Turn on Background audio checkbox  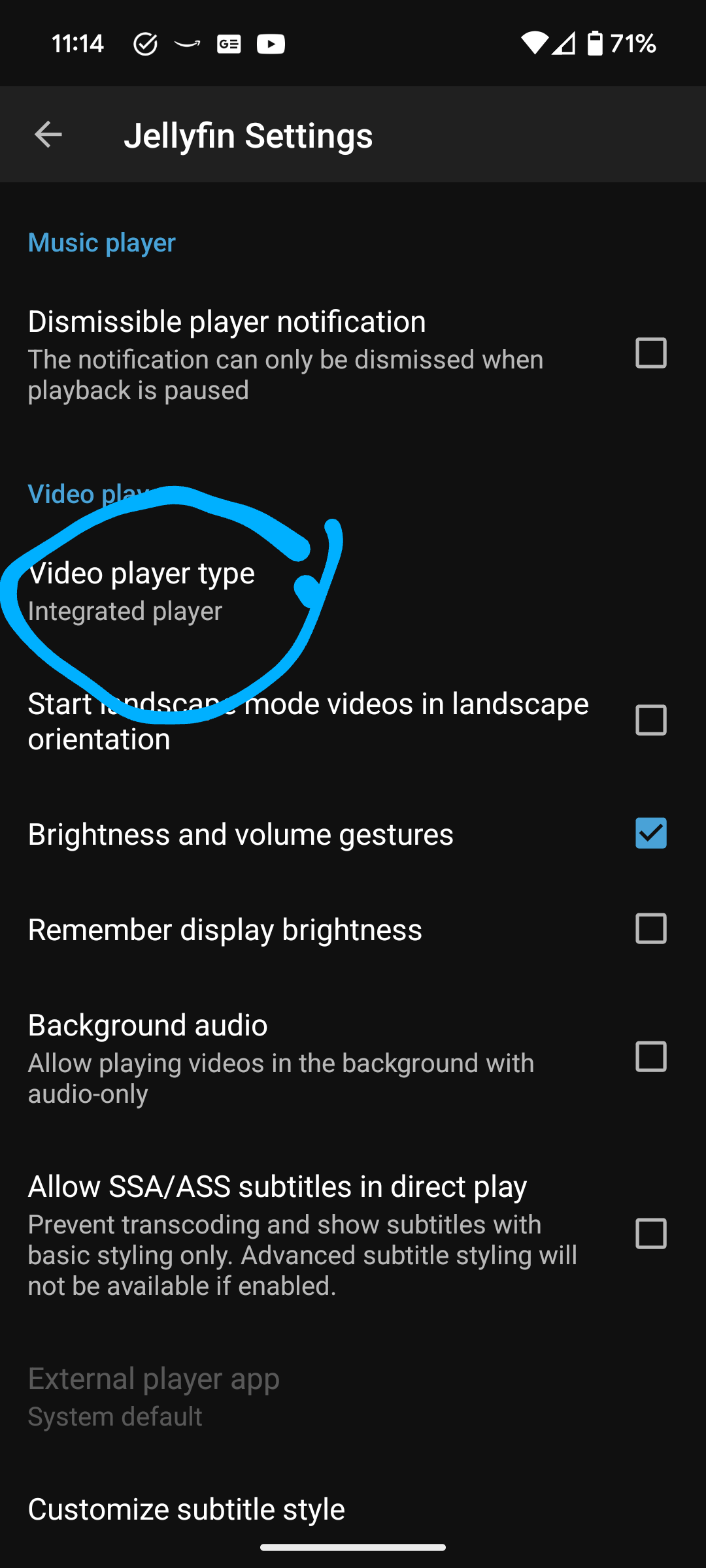650,1056
